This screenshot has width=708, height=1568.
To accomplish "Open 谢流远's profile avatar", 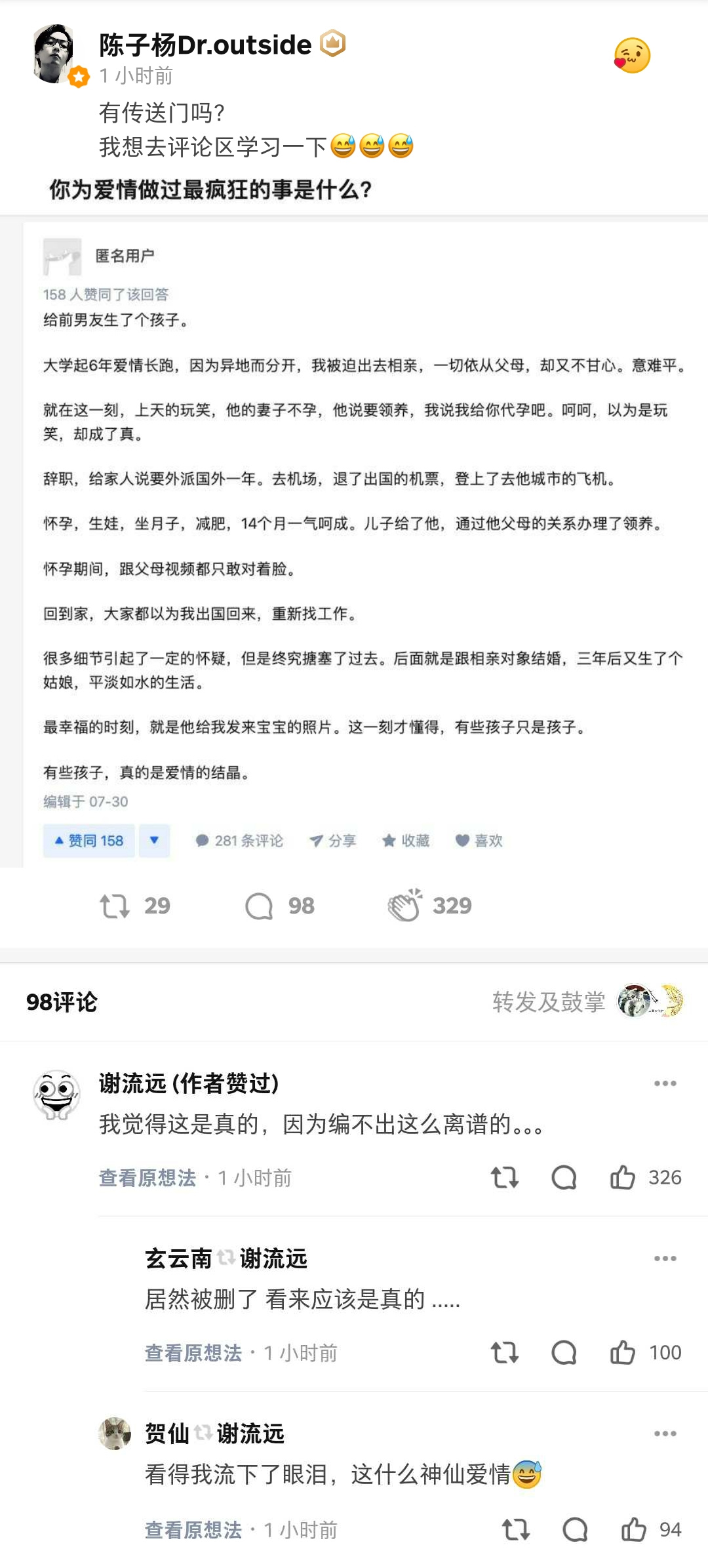I will (x=57, y=1095).
